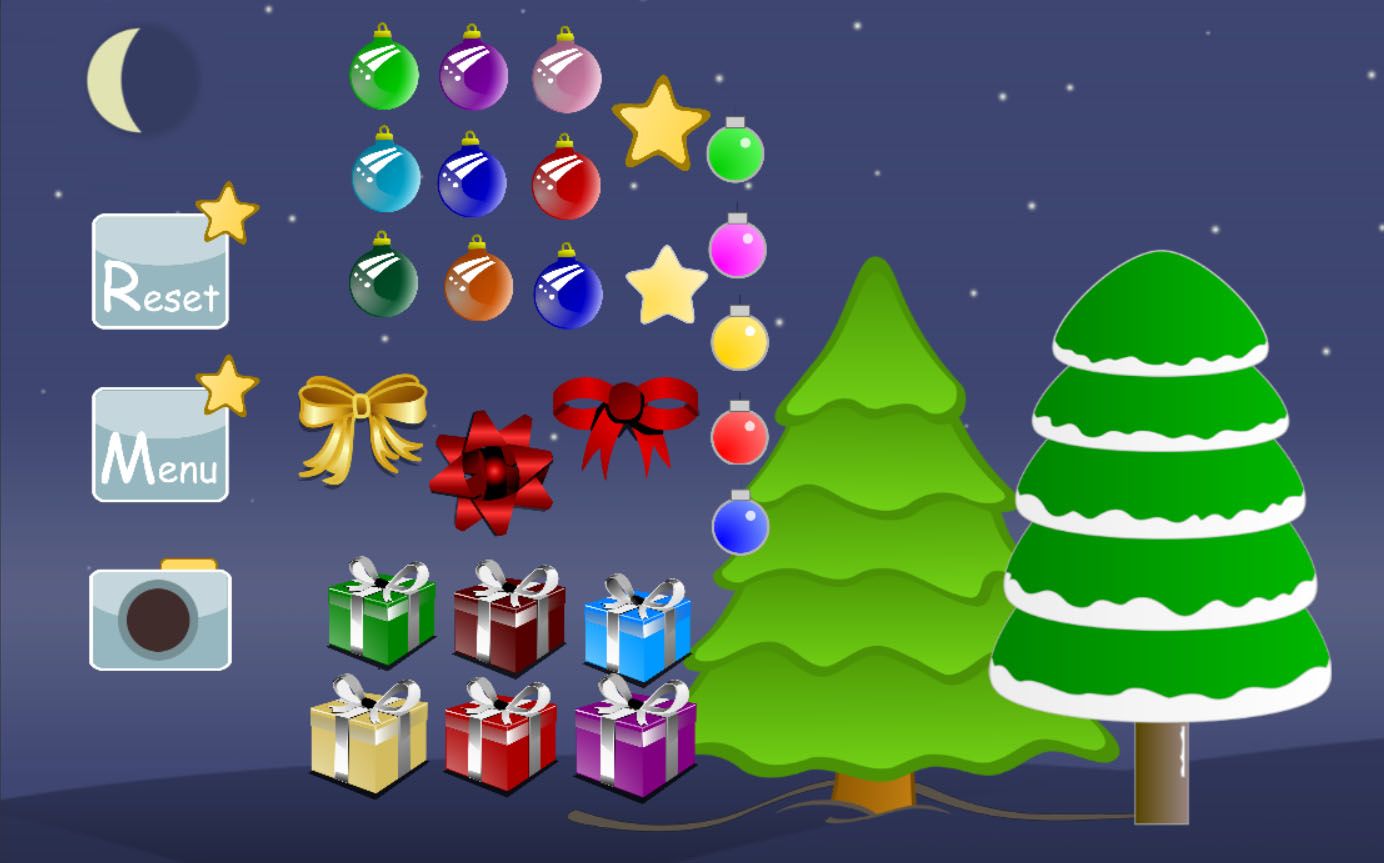Pick the plain magenta ball ornament
The width and height of the screenshot is (1384, 863).
738,247
